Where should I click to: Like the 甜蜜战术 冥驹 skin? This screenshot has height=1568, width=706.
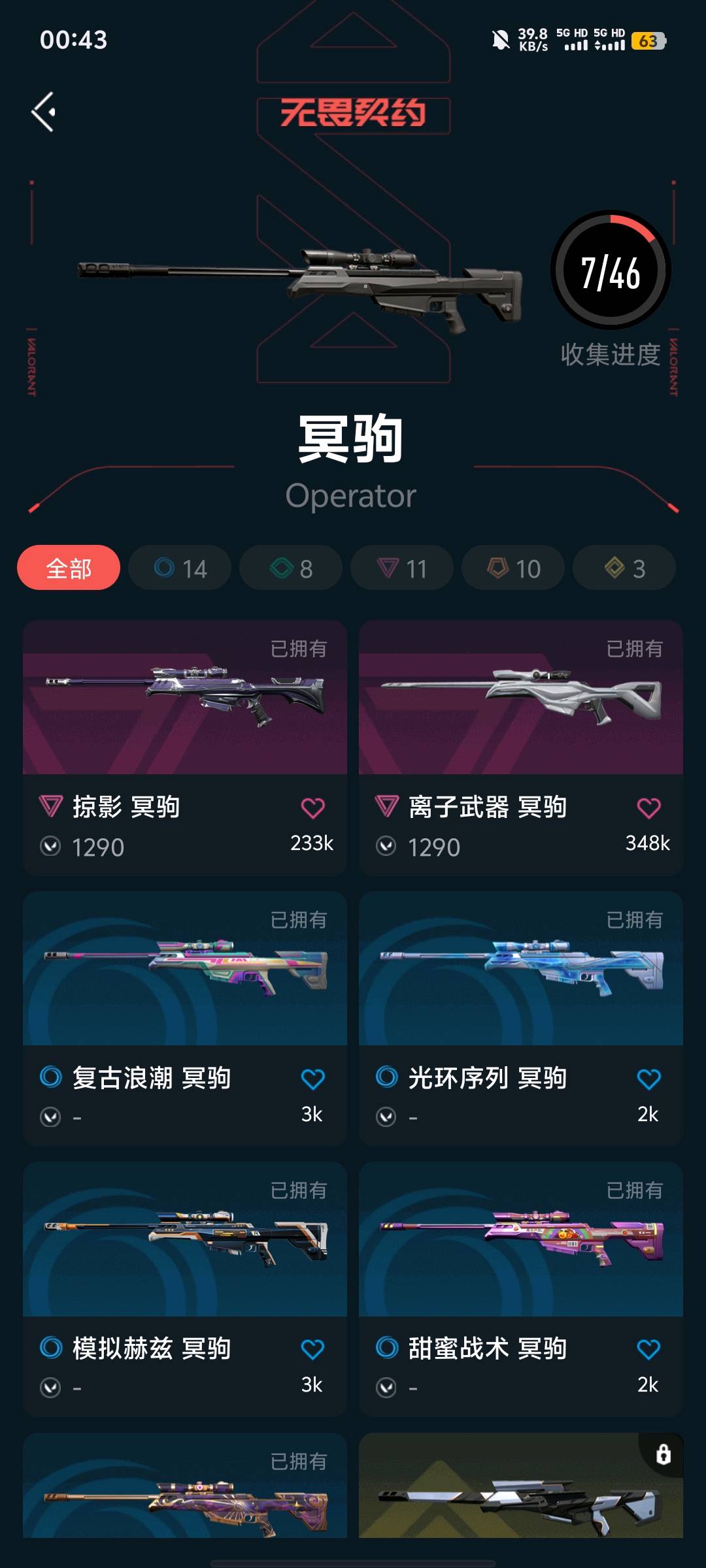pyautogui.click(x=648, y=1349)
